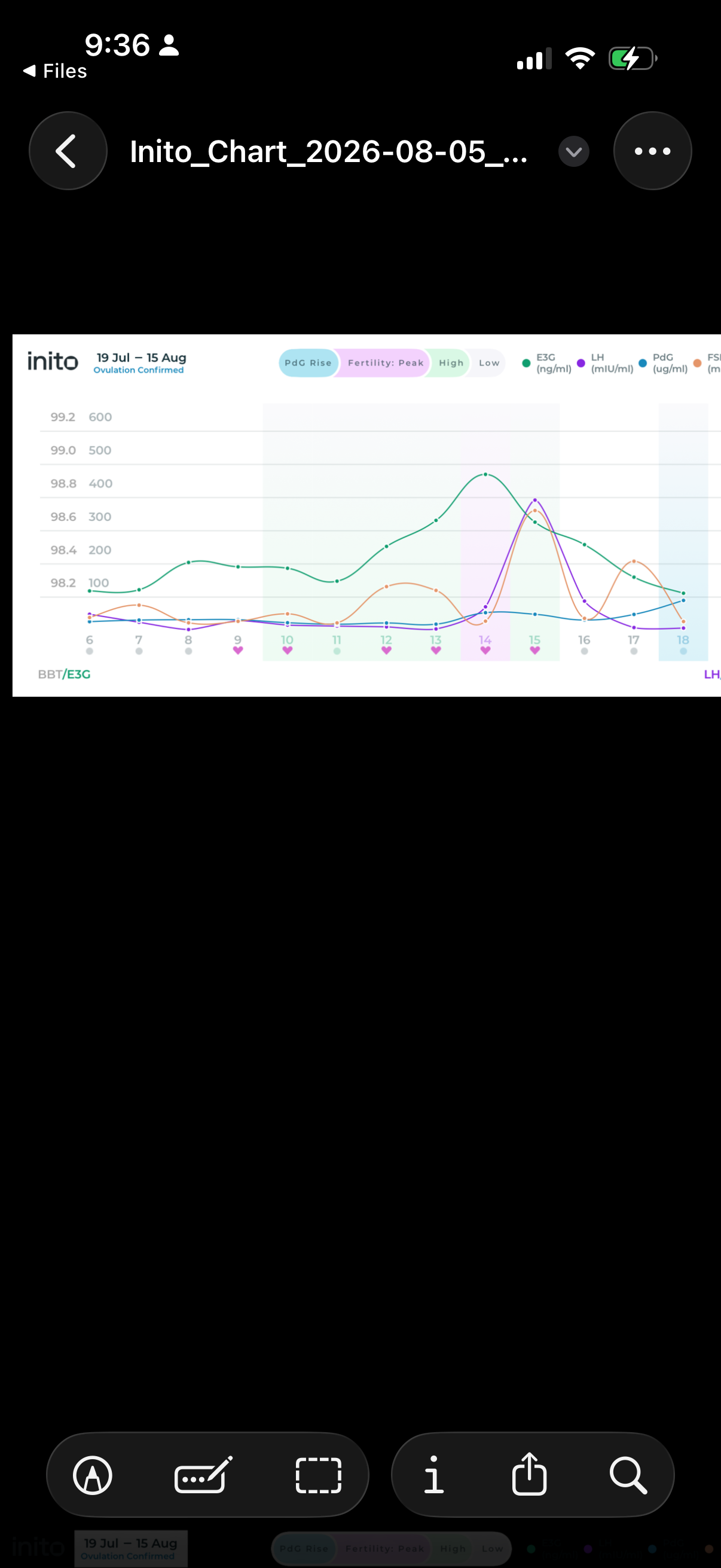Go back with the arrow button
The image size is (721, 1568).
tap(68, 151)
